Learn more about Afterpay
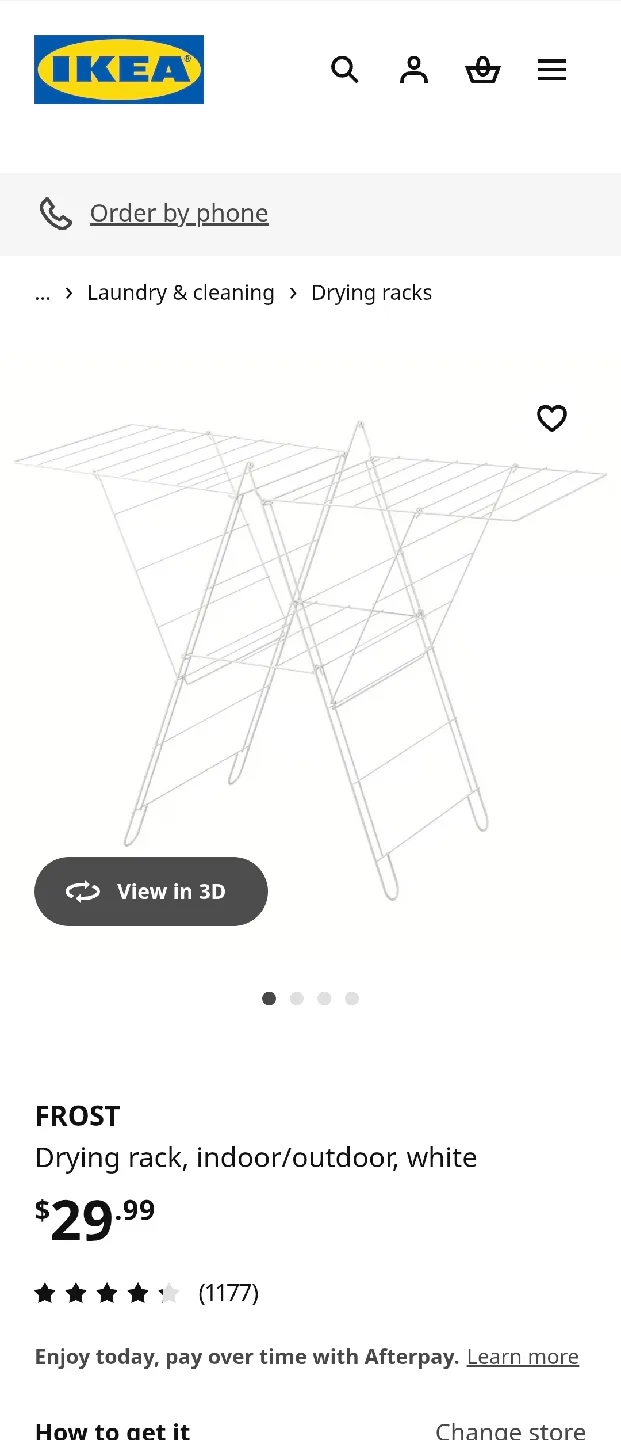This screenshot has height=1440, width=621. [522, 1357]
